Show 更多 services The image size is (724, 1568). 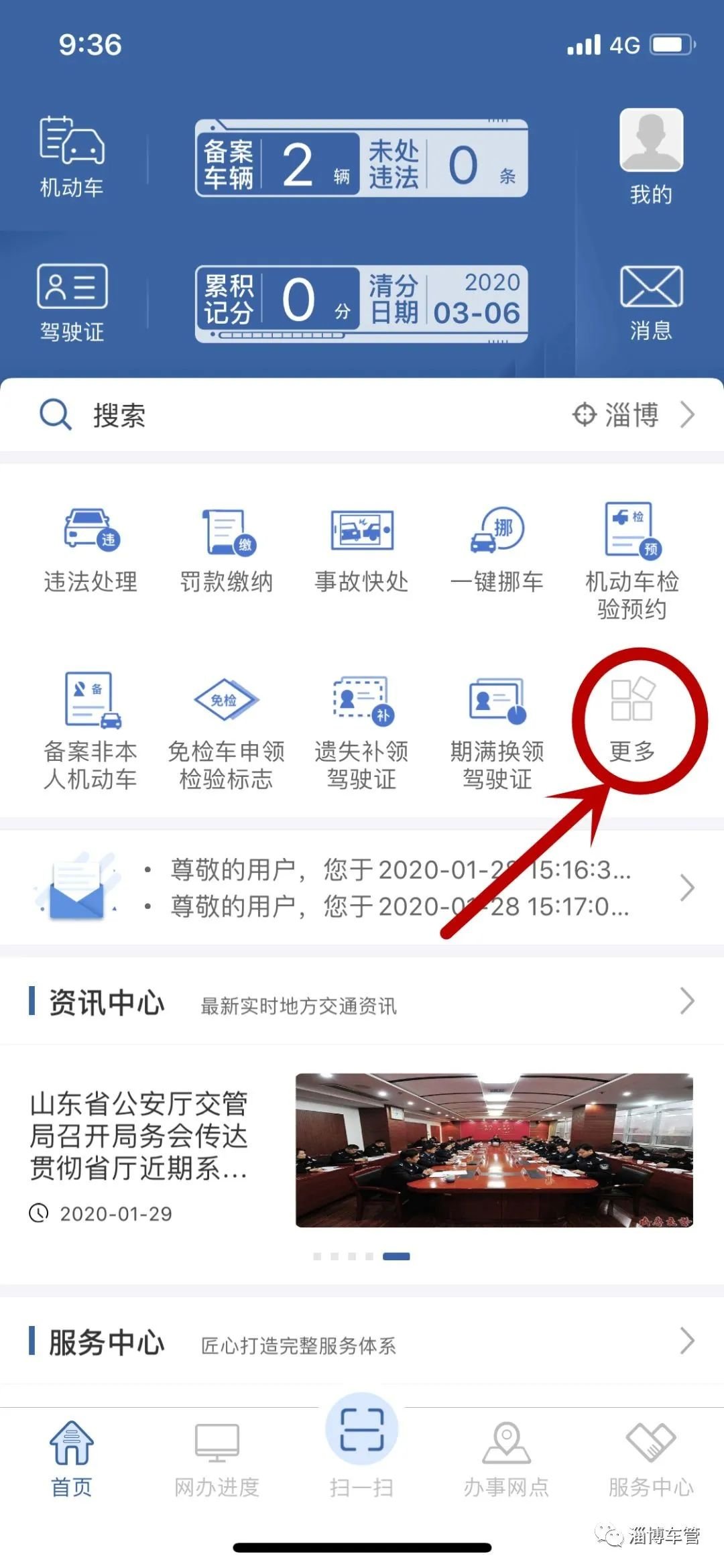[631, 720]
